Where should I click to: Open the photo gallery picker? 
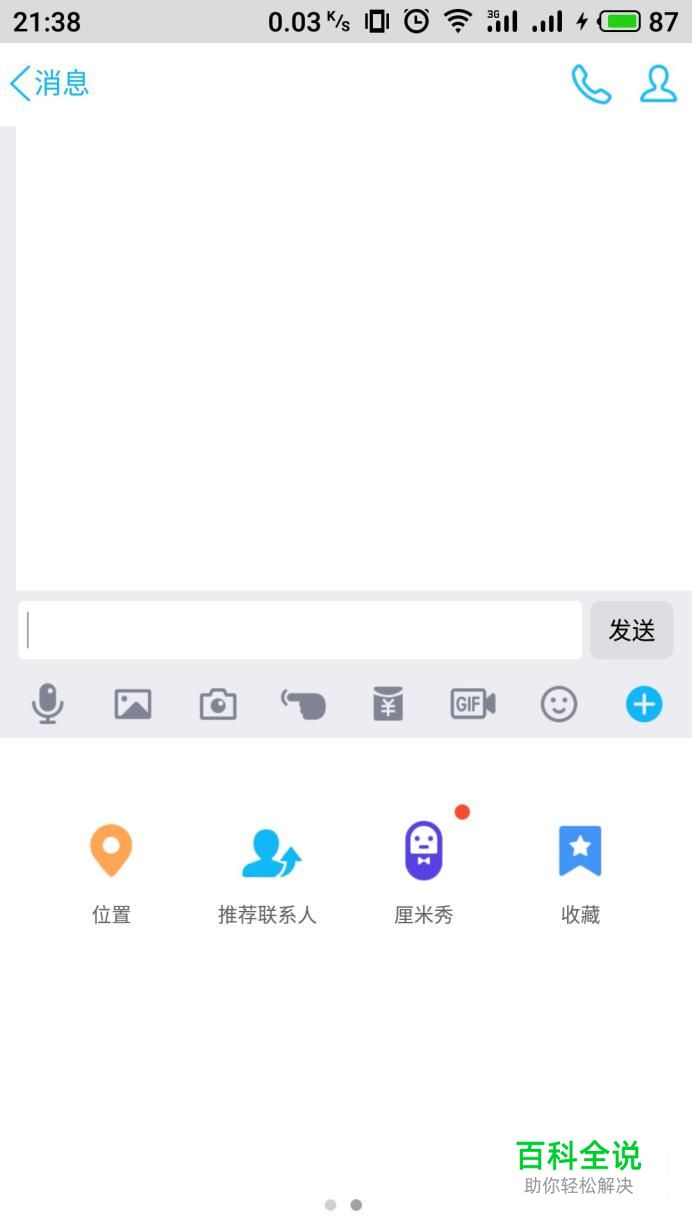[132, 704]
